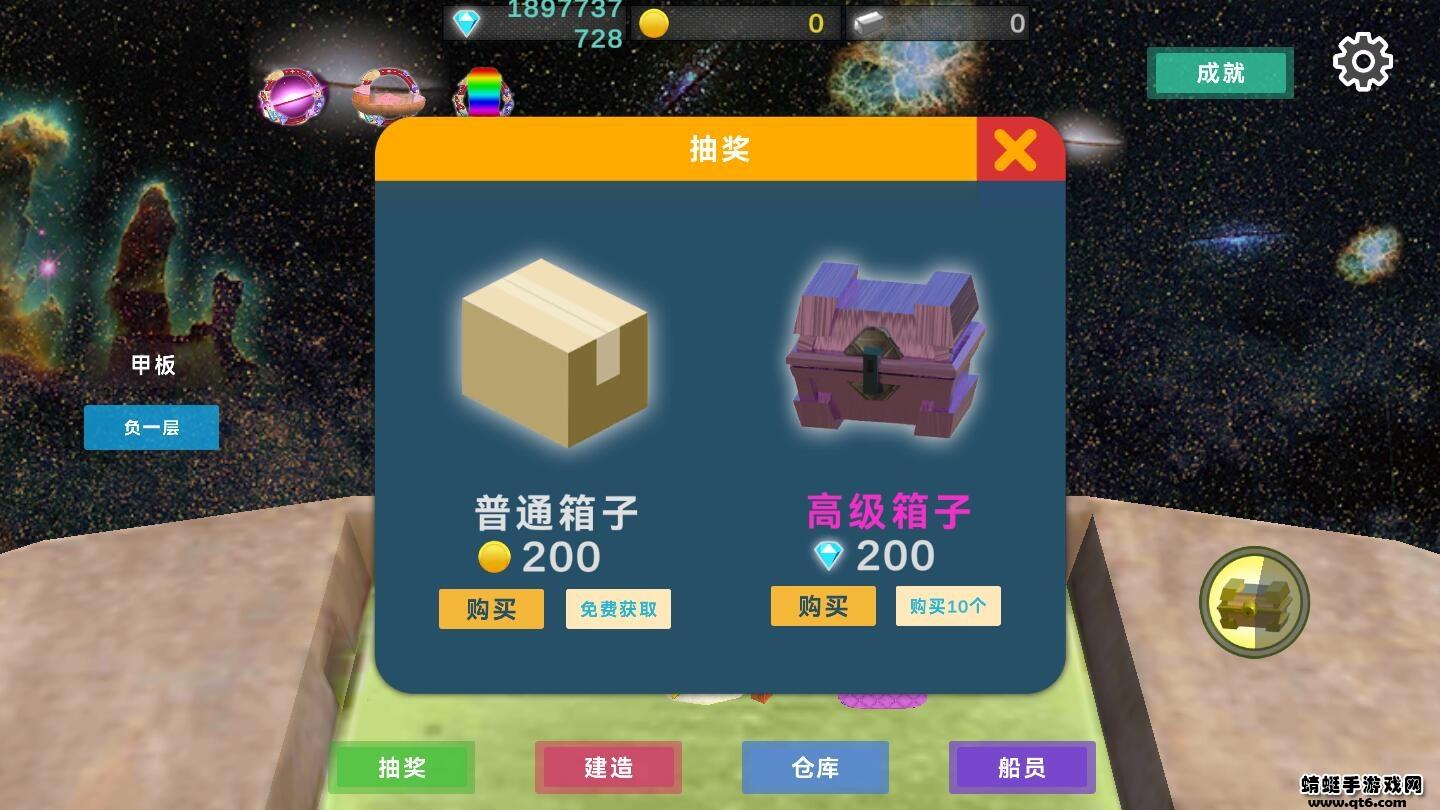Tap 免费获取 for a free box
The width and height of the screenshot is (1440, 810).
click(618, 609)
